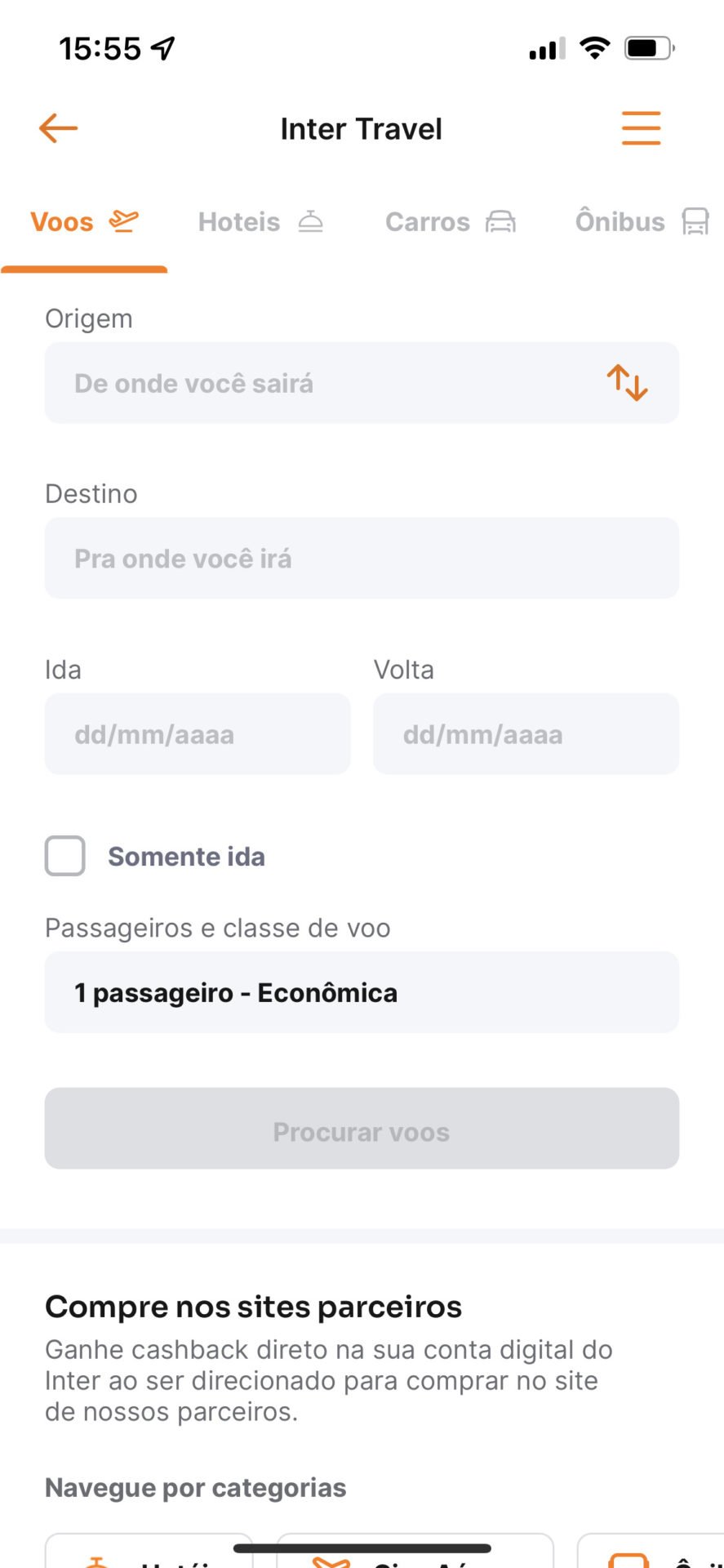Switch to the Carros tab
724x1568 pixels.
click(450, 222)
